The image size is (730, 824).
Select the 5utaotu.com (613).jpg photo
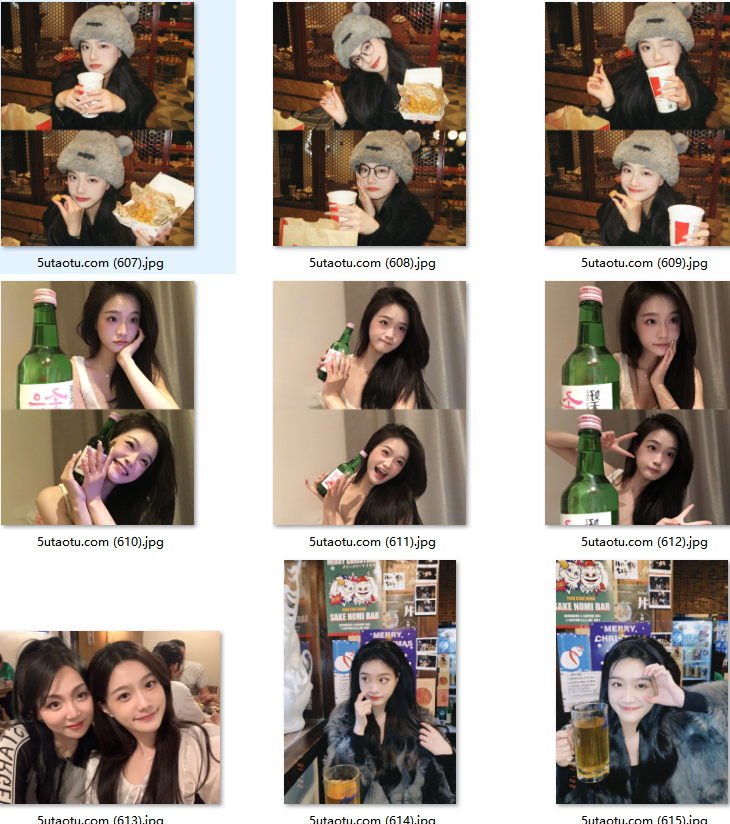click(x=110, y=717)
